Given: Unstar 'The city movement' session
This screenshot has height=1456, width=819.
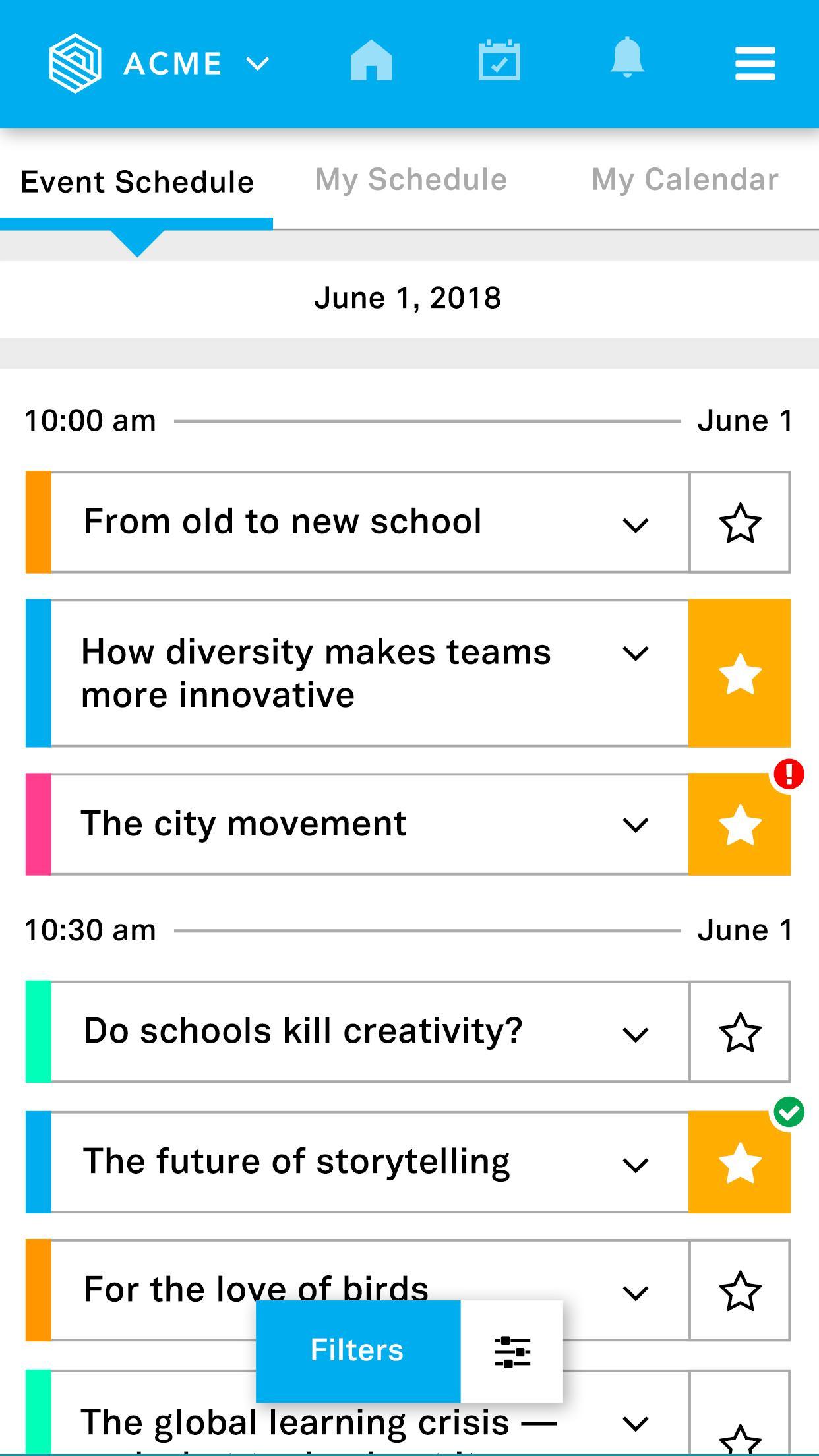Looking at the screenshot, I should point(740,825).
